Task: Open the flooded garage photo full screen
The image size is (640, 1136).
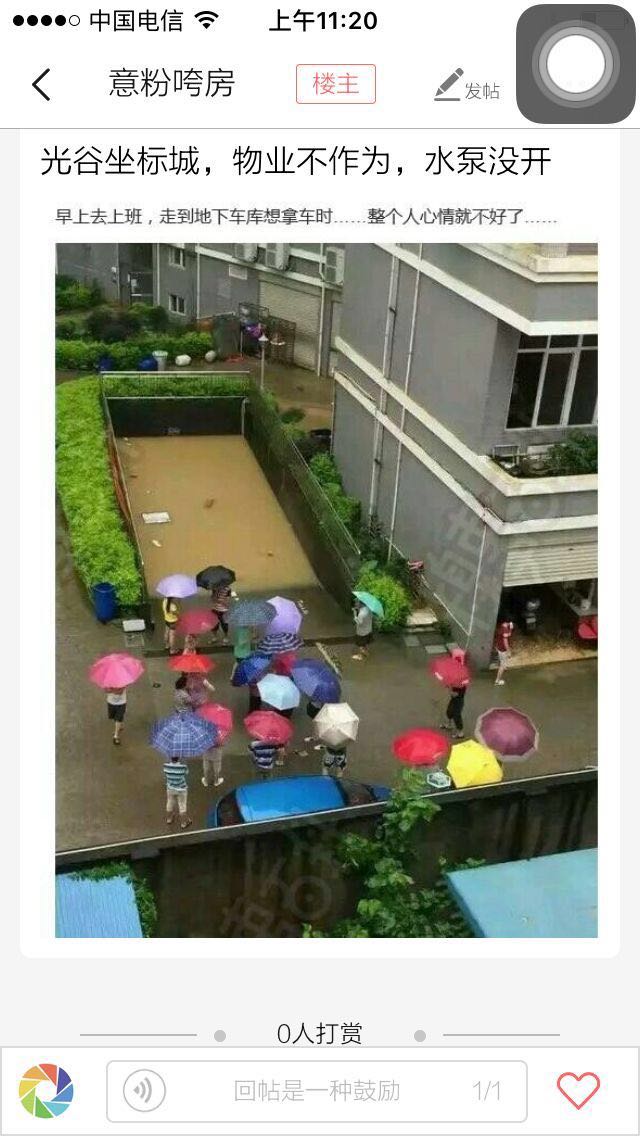Action: click(x=326, y=590)
